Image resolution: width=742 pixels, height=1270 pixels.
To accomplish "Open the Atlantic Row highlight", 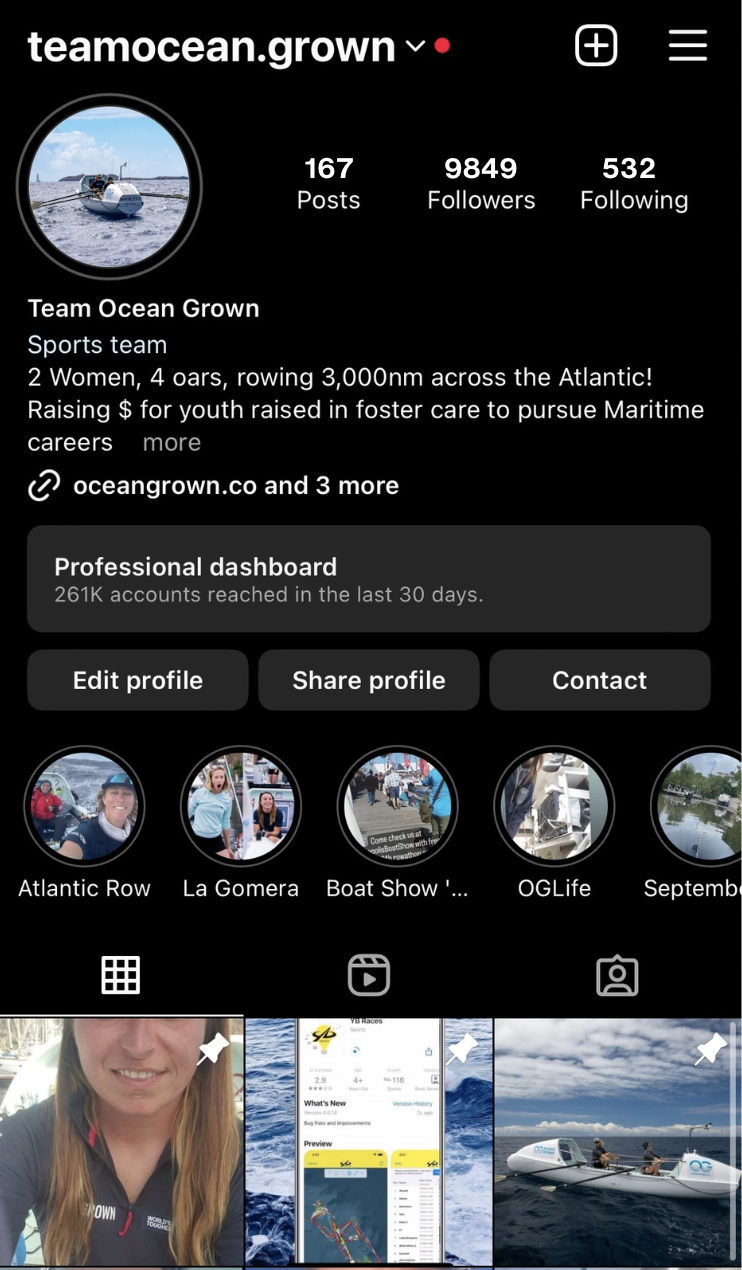I will [x=85, y=807].
